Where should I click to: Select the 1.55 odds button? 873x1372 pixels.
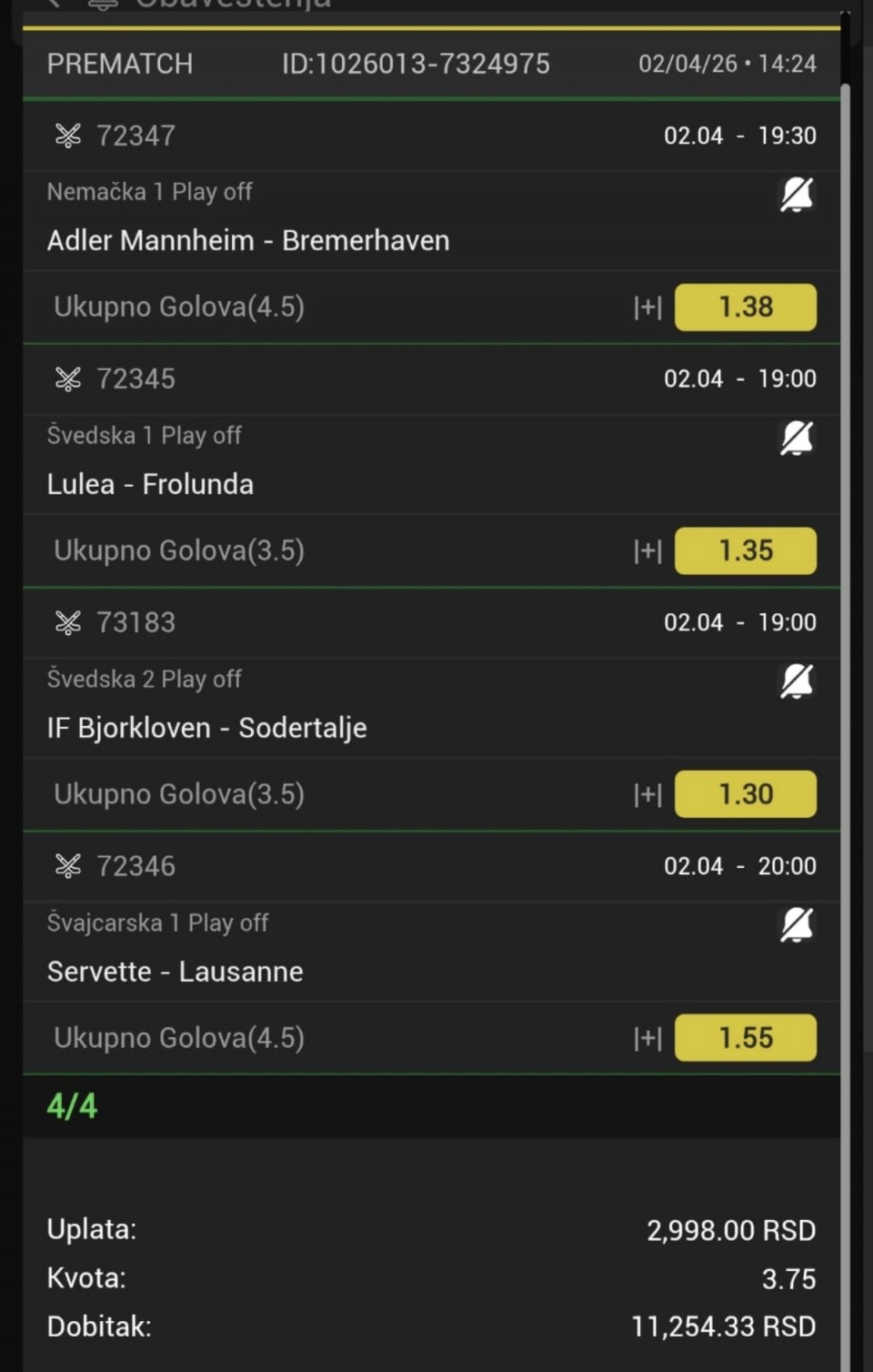point(745,1038)
